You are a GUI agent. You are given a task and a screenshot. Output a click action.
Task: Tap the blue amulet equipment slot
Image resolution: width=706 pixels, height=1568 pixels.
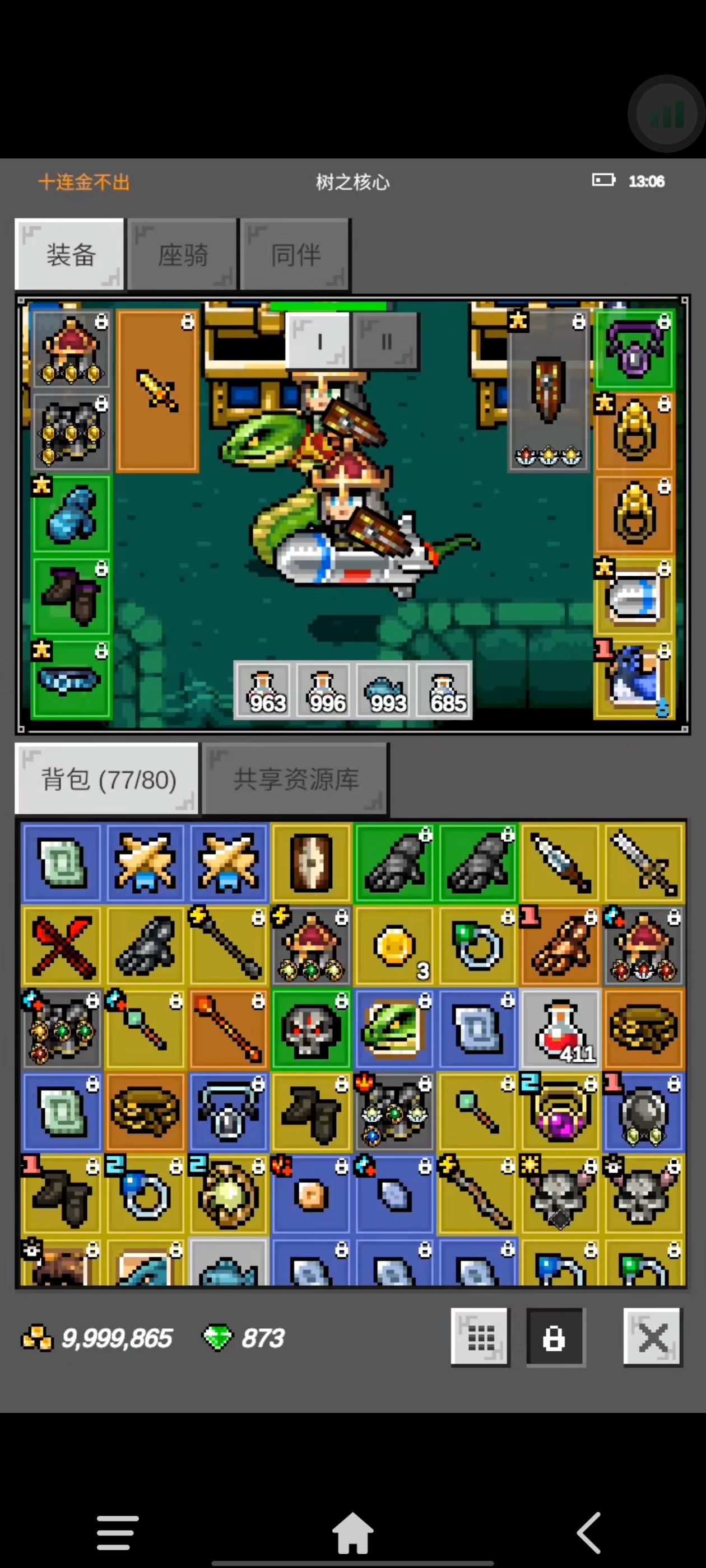[x=635, y=349]
